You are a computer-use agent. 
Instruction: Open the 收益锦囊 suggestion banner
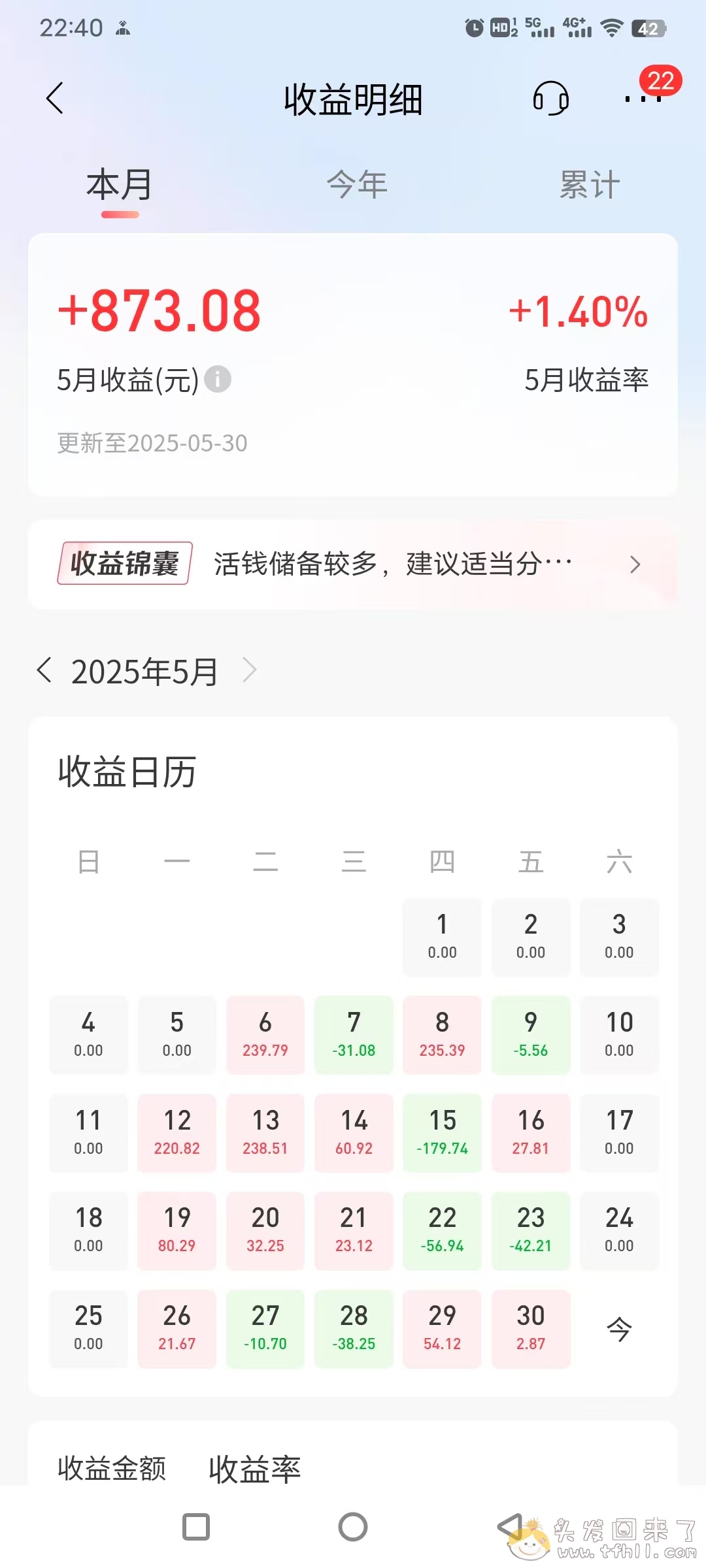353,564
